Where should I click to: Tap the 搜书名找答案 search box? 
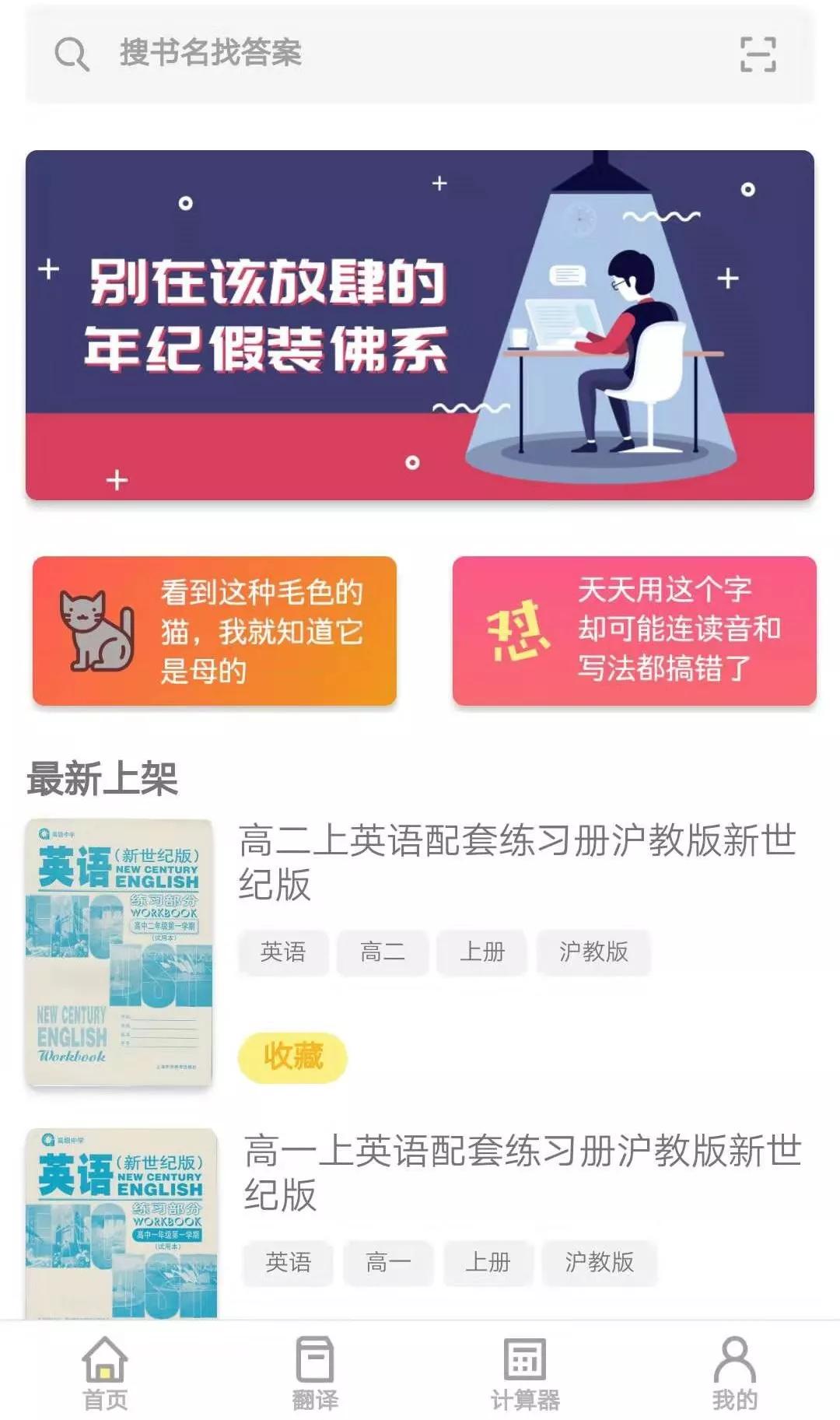click(x=389, y=53)
